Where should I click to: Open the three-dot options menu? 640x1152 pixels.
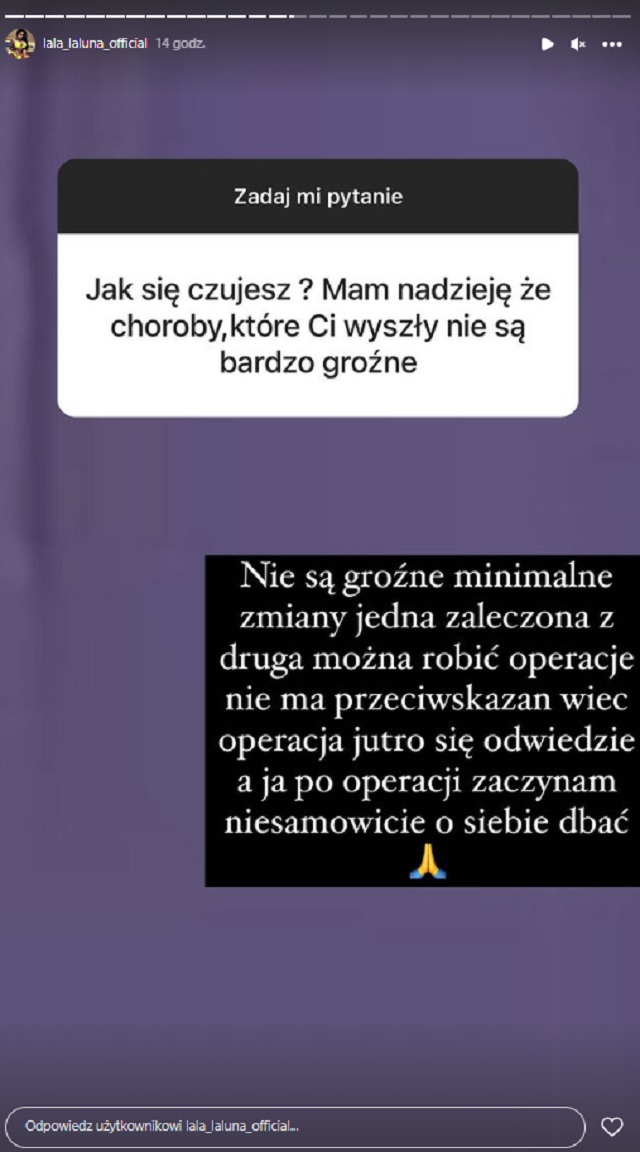[611, 44]
